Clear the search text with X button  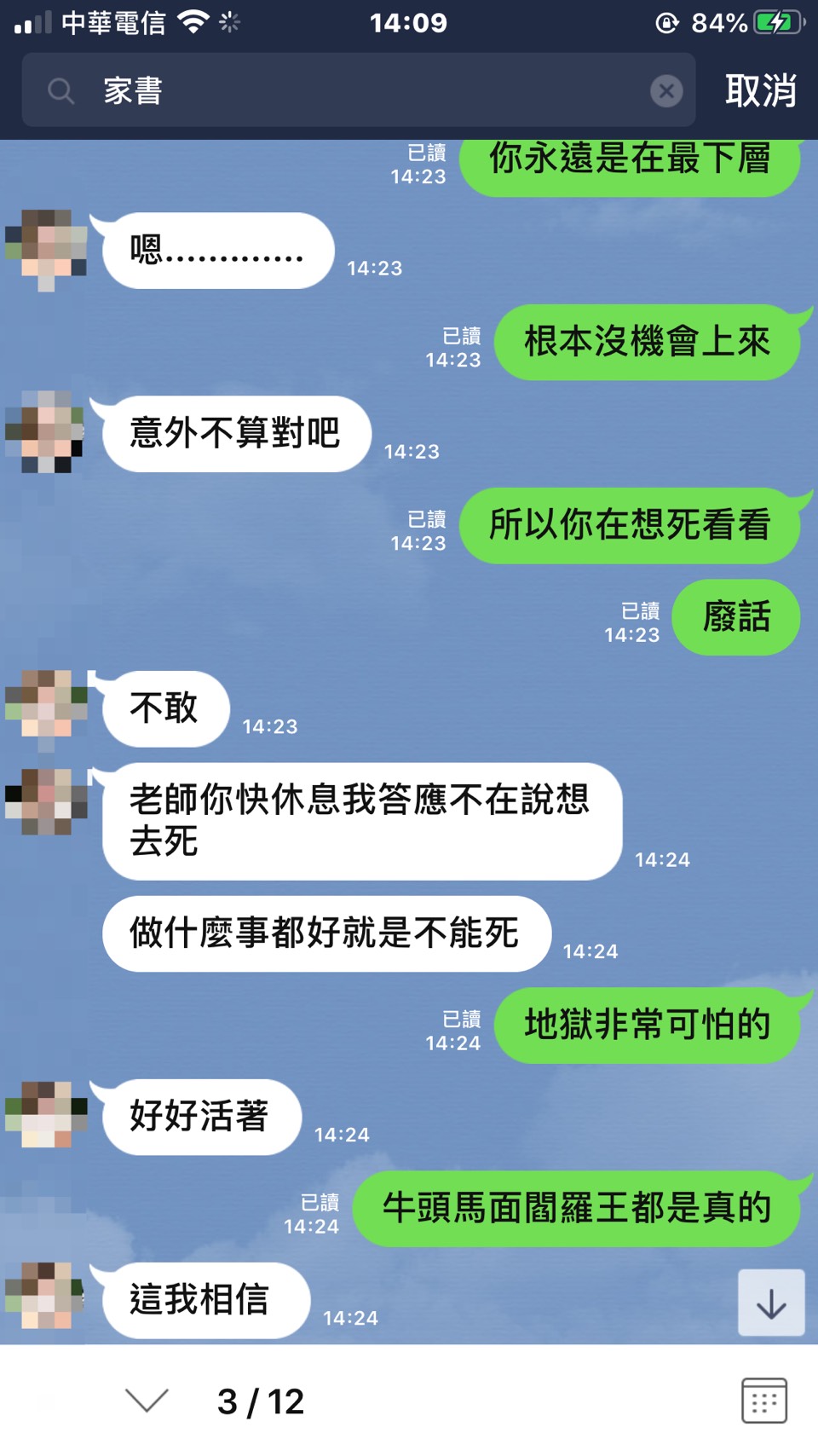point(666,90)
